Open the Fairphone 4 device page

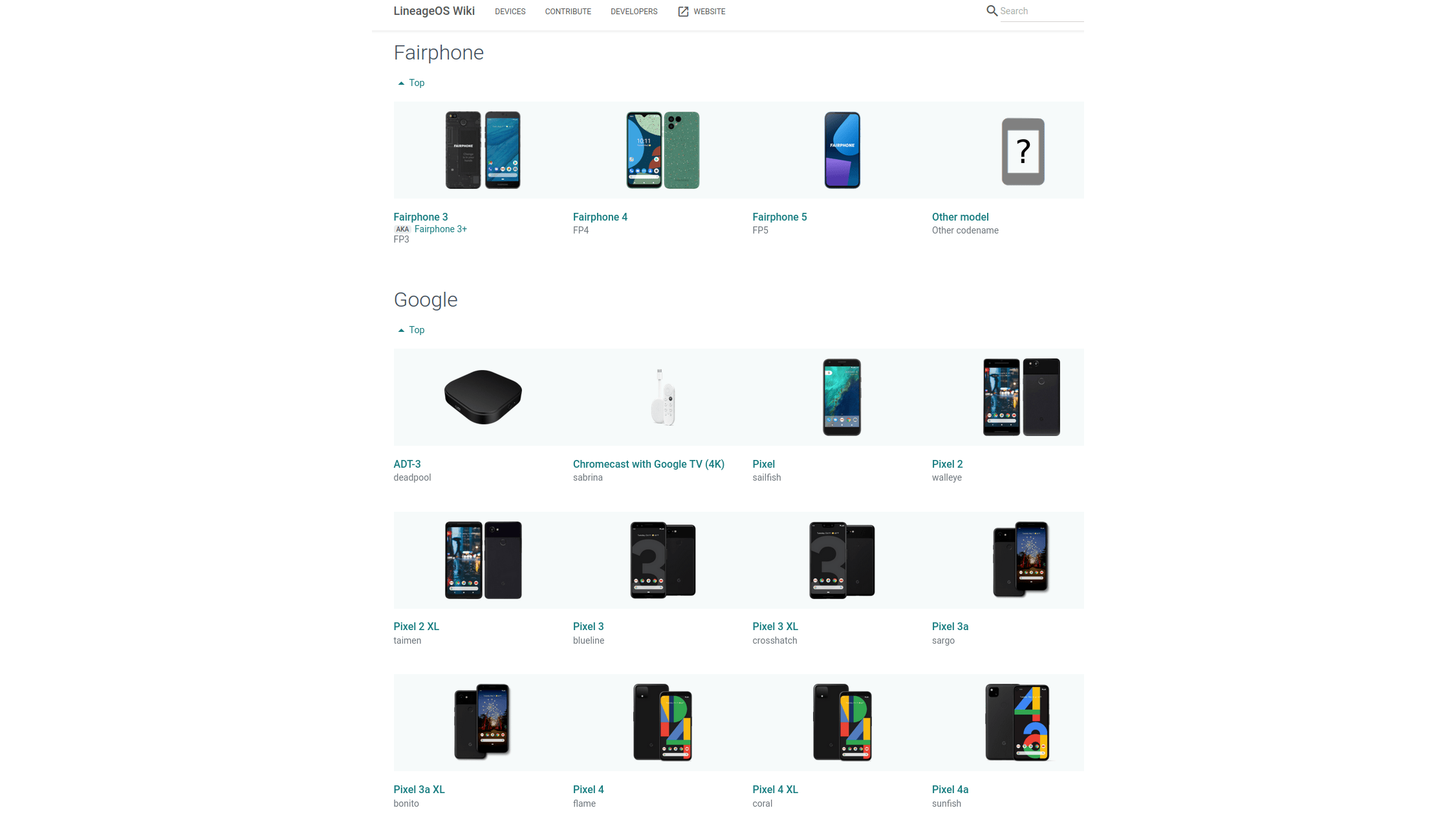pos(600,217)
